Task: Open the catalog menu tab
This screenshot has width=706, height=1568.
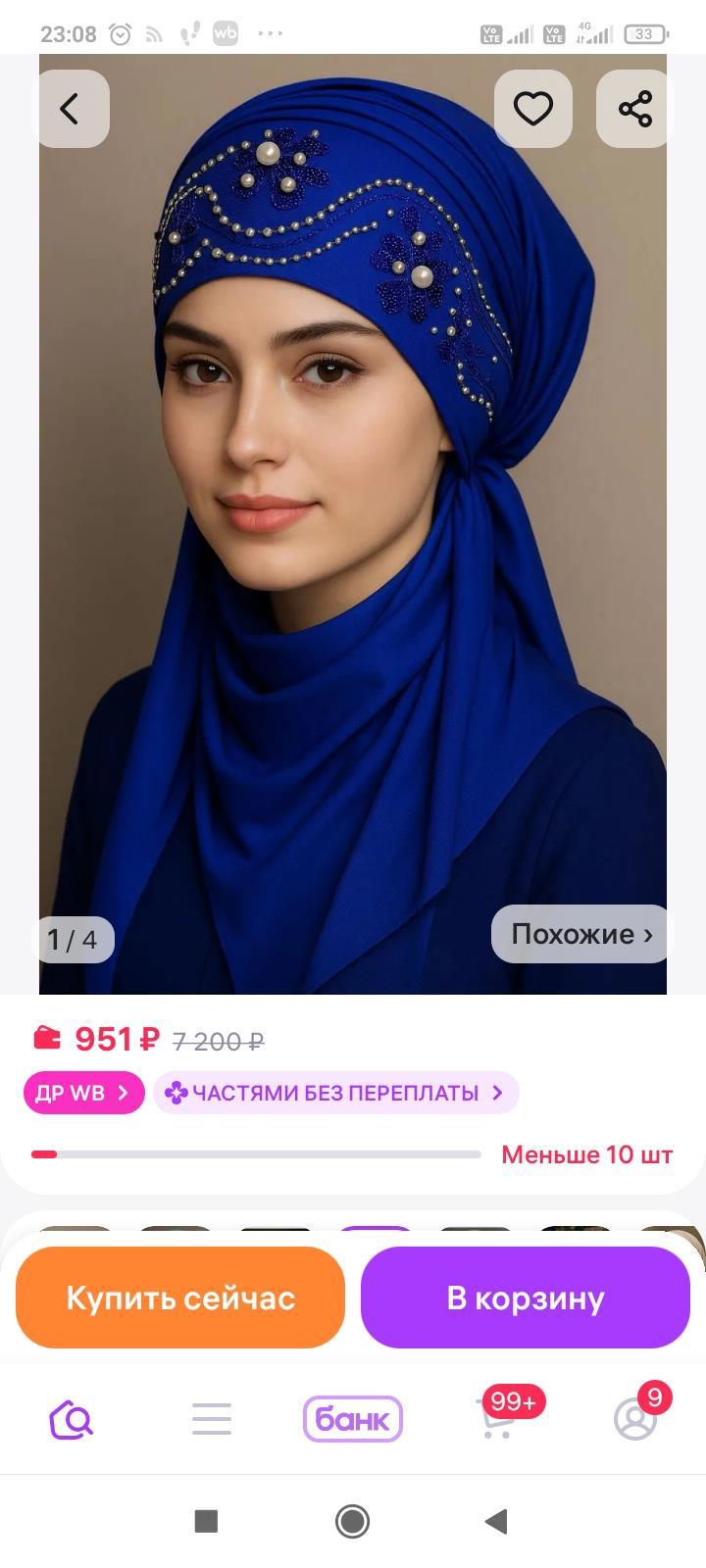Action: [x=212, y=1419]
